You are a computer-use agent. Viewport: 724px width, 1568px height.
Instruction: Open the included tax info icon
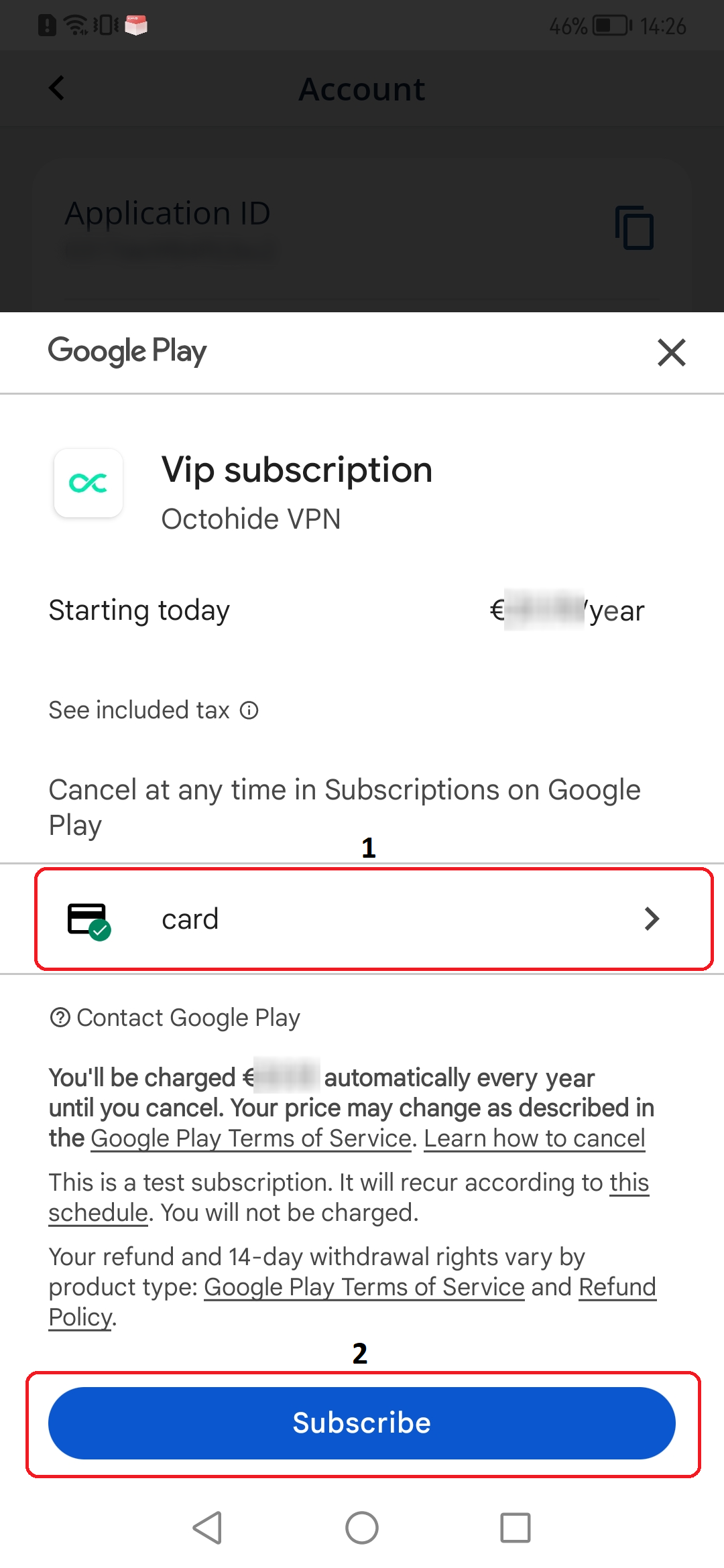(249, 710)
